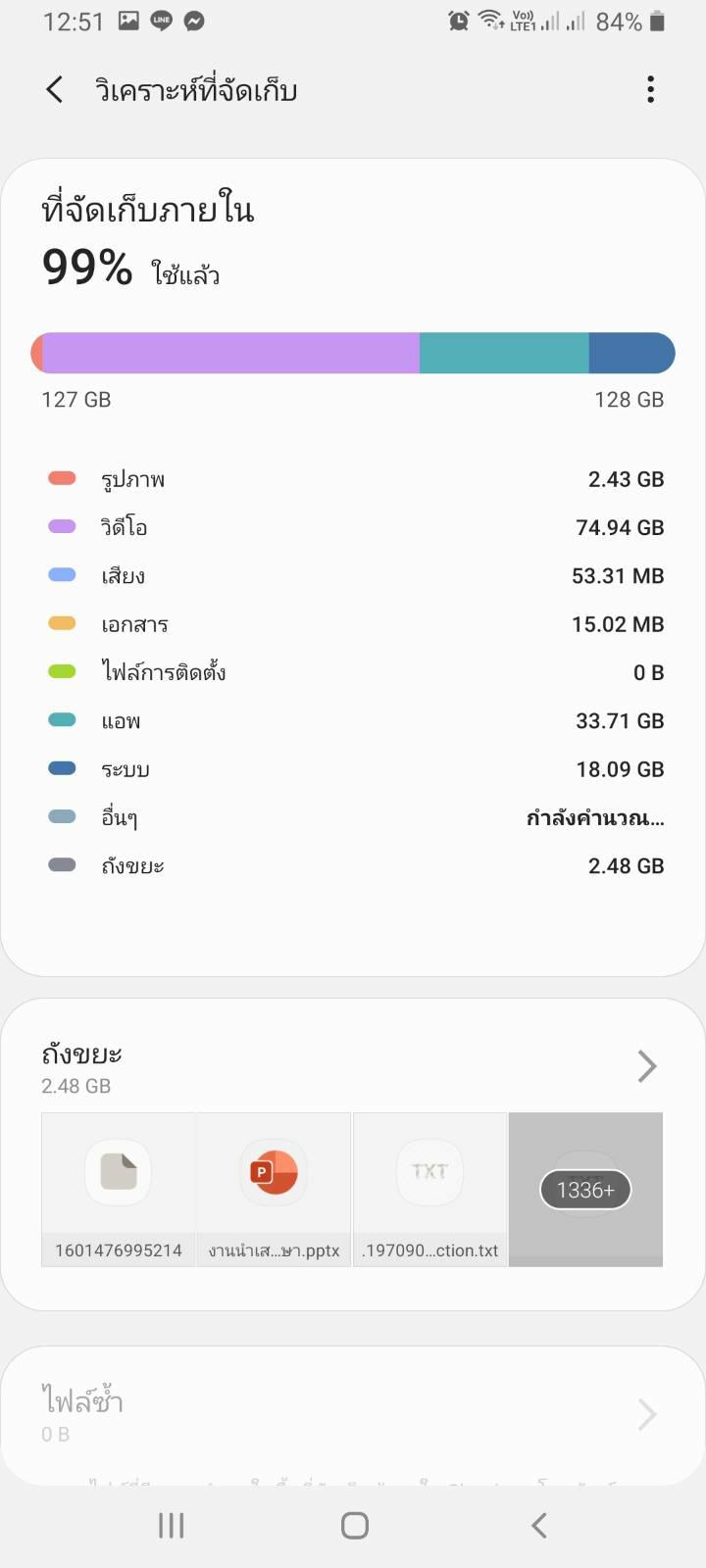The image size is (706, 1568).
Task: Open ถังขยะ row showing 2.48 GB
Action: (x=353, y=865)
